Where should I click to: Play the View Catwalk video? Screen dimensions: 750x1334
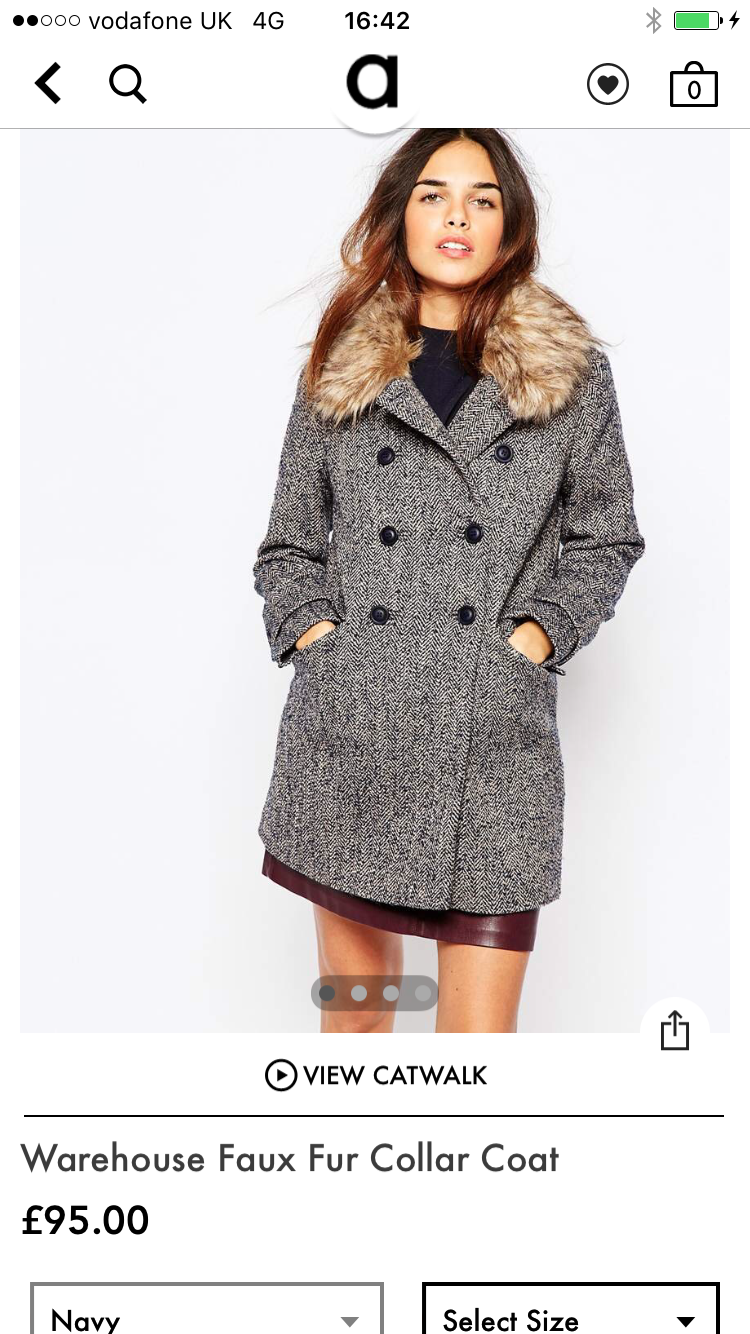(375, 1075)
